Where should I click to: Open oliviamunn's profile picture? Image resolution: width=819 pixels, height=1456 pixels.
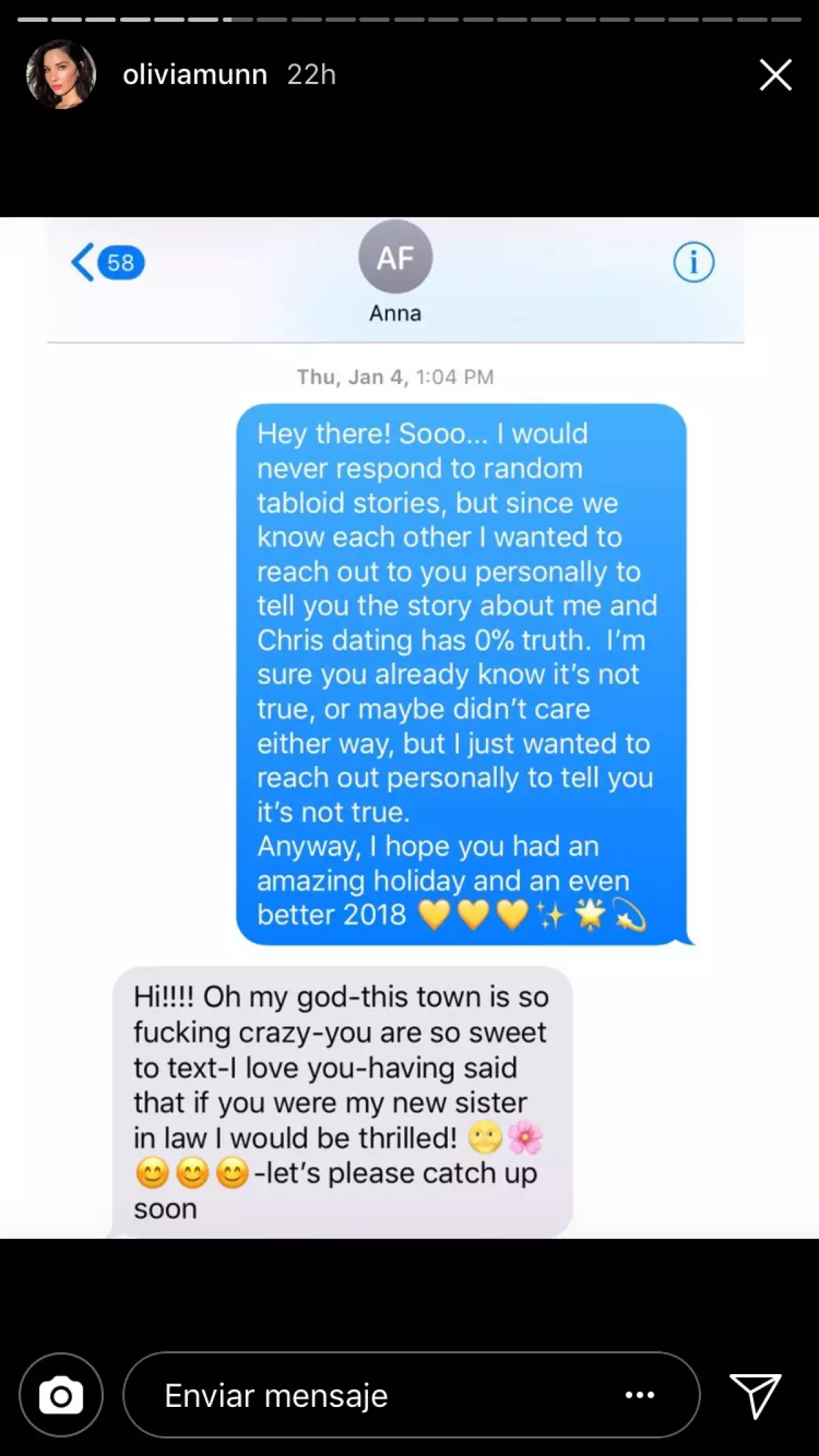coord(61,74)
